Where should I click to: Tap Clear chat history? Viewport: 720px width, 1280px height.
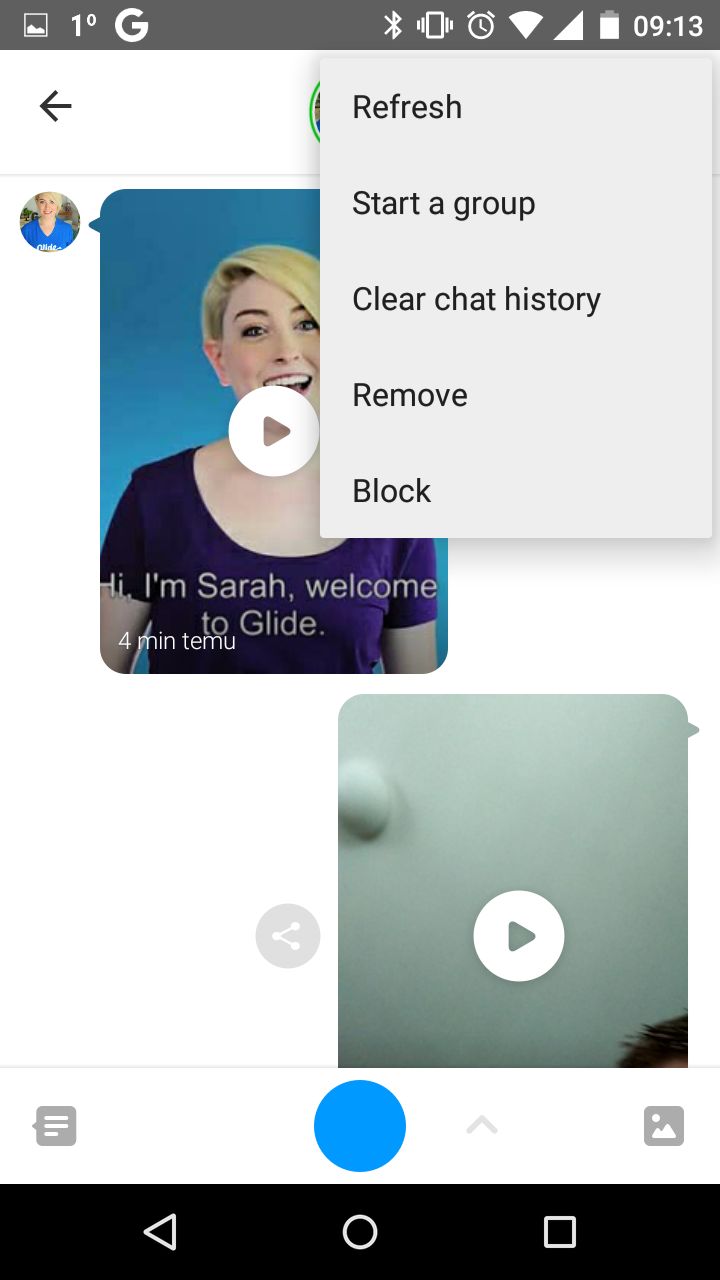pyautogui.click(x=516, y=299)
